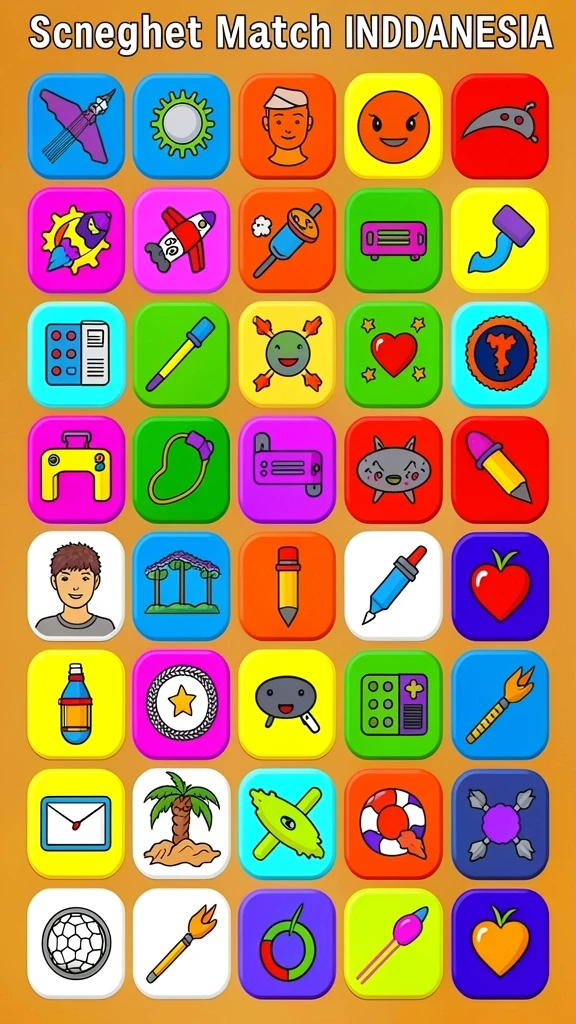Select the trees pavilion tile on blue
Viewport: 576px width, 1024px height.
(x=182, y=586)
